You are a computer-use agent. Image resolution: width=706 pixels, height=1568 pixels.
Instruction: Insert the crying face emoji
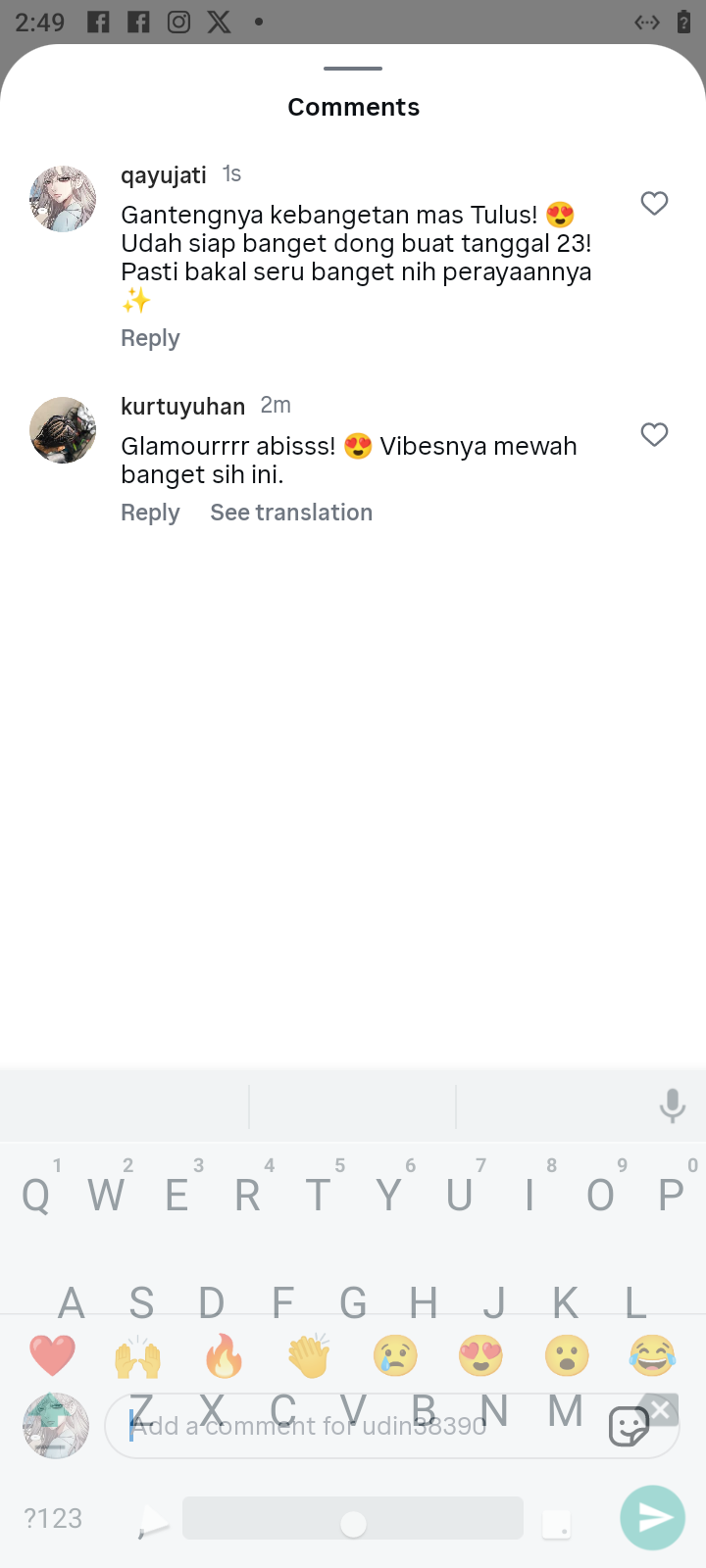[x=395, y=1356]
